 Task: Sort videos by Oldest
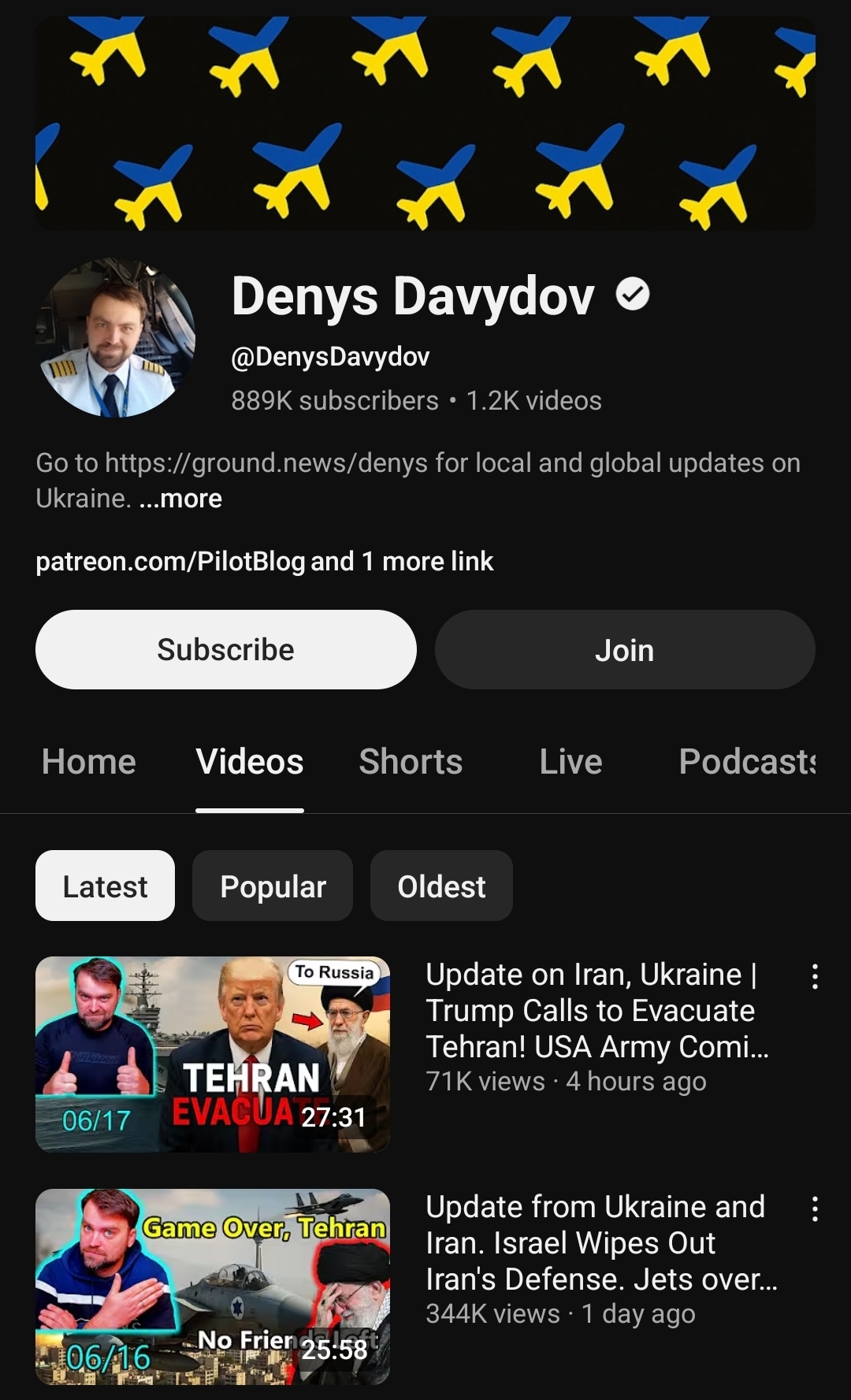[x=441, y=886]
